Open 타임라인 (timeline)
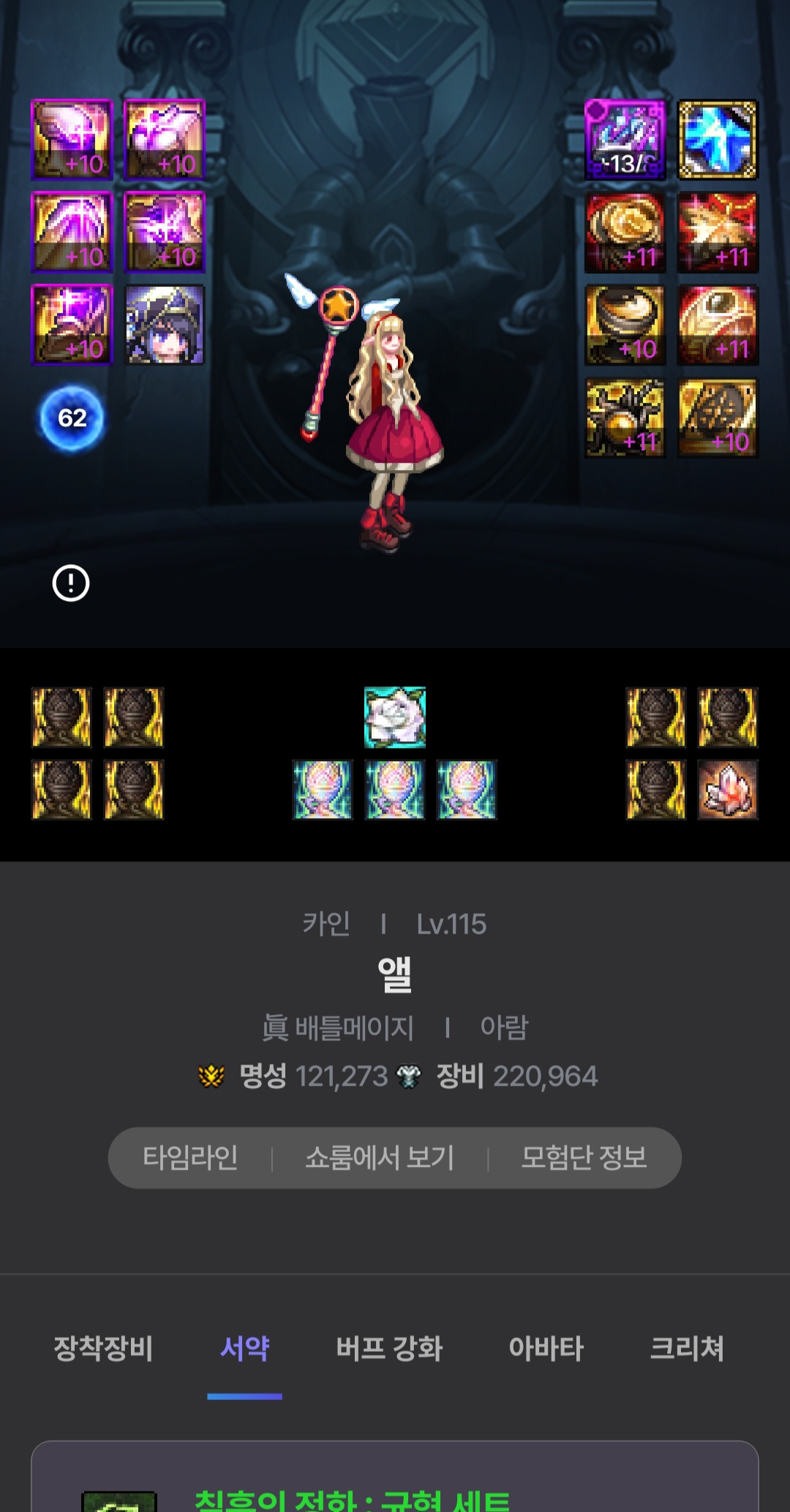The image size is (790, 1512). 190,1157
